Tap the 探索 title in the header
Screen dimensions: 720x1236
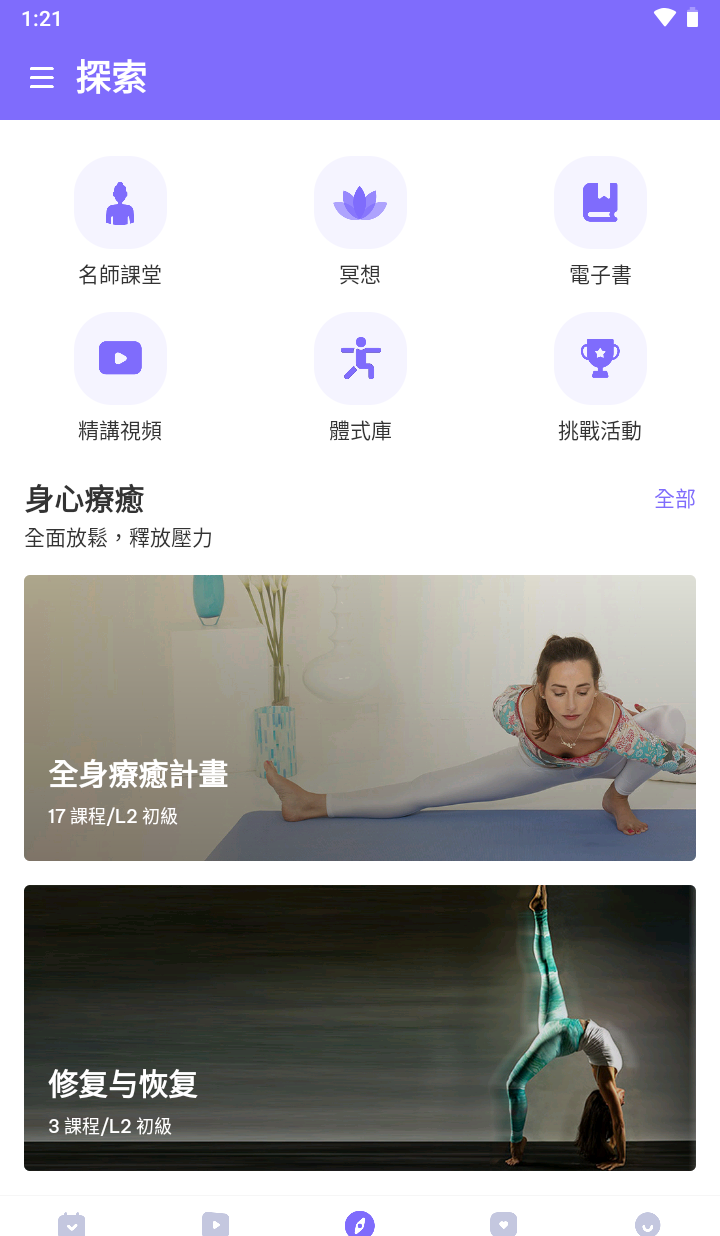[111, 77]
